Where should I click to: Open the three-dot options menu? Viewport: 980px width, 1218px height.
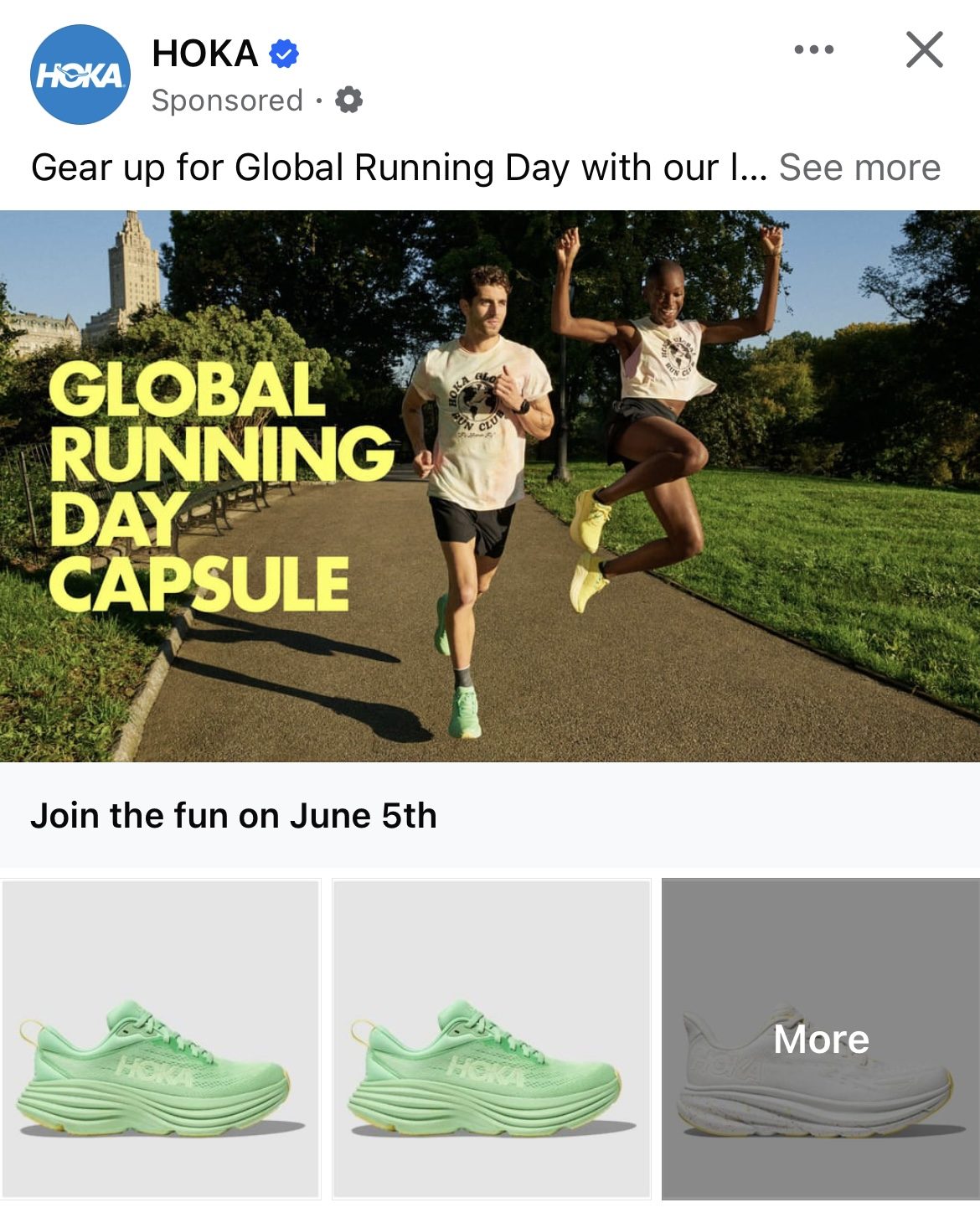pyautogui.click(x=813, y=50)
